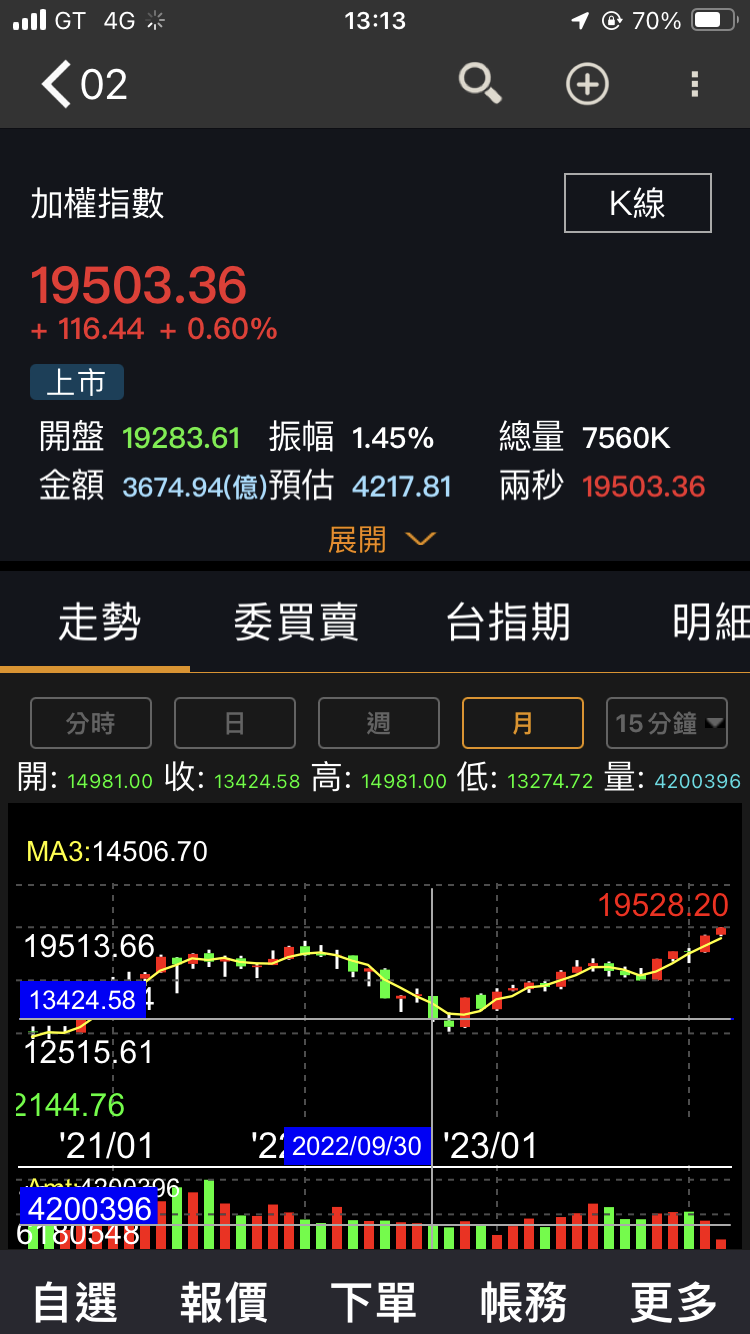
Task: Go to 下單 in bottom navigation
Action: coord(374,1303)
